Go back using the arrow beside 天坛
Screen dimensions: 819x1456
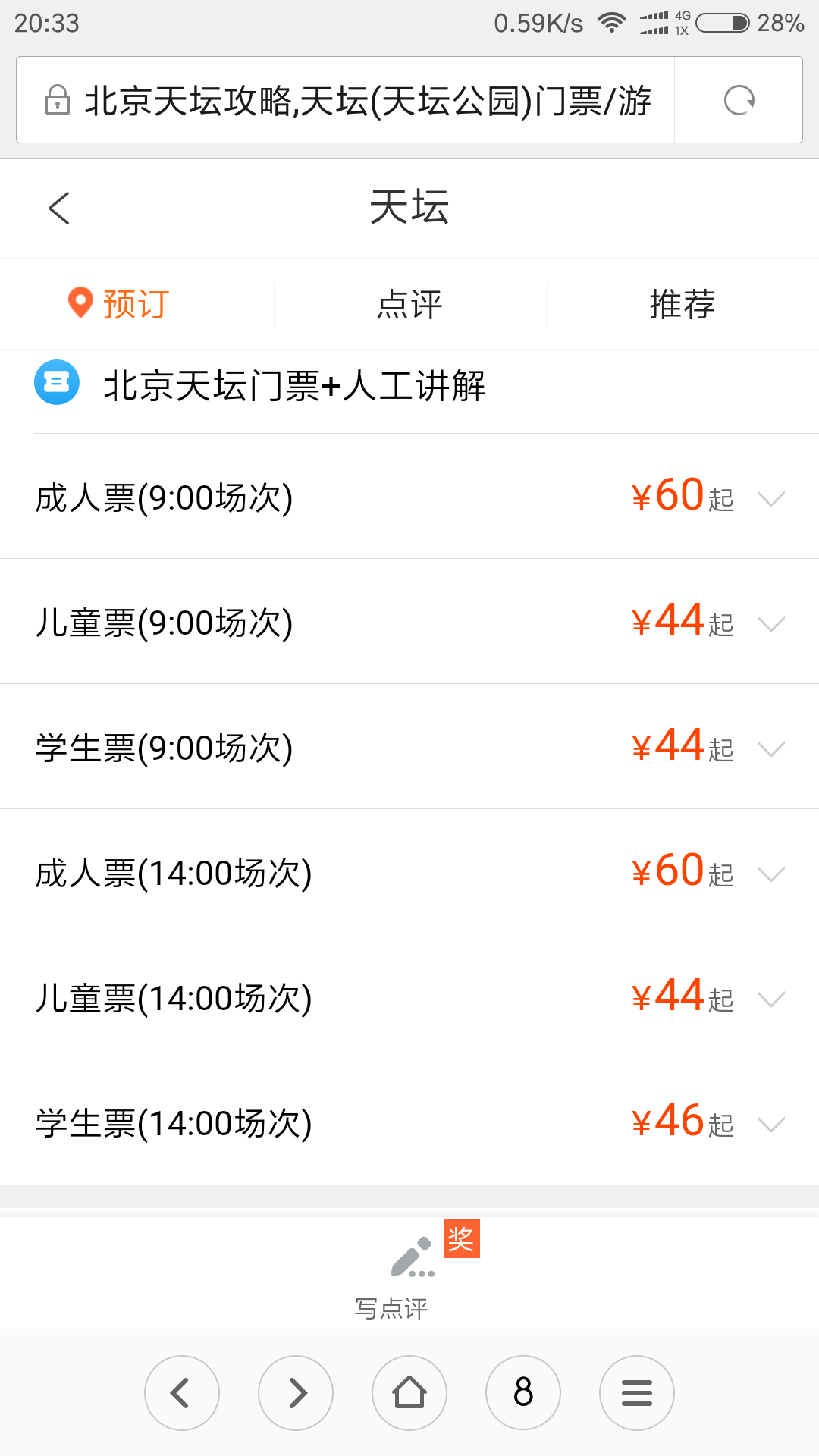coord(59,208)
